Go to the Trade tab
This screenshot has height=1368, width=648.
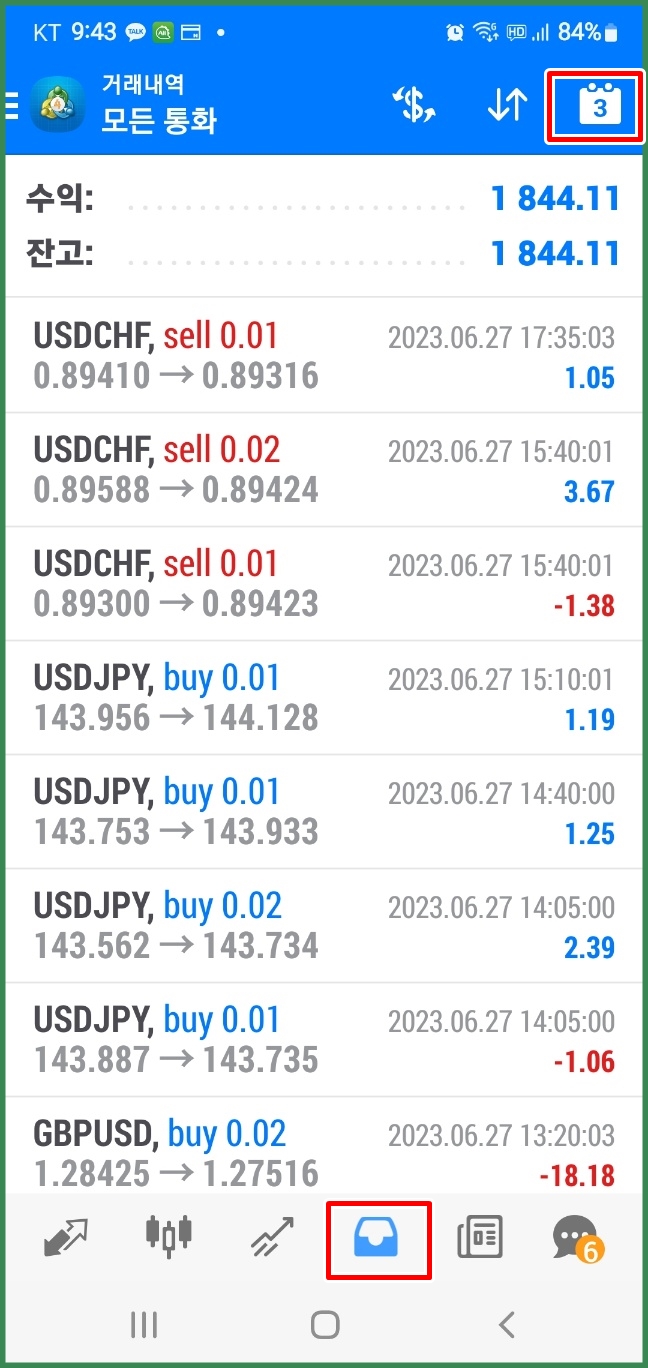click(273, 1239)
